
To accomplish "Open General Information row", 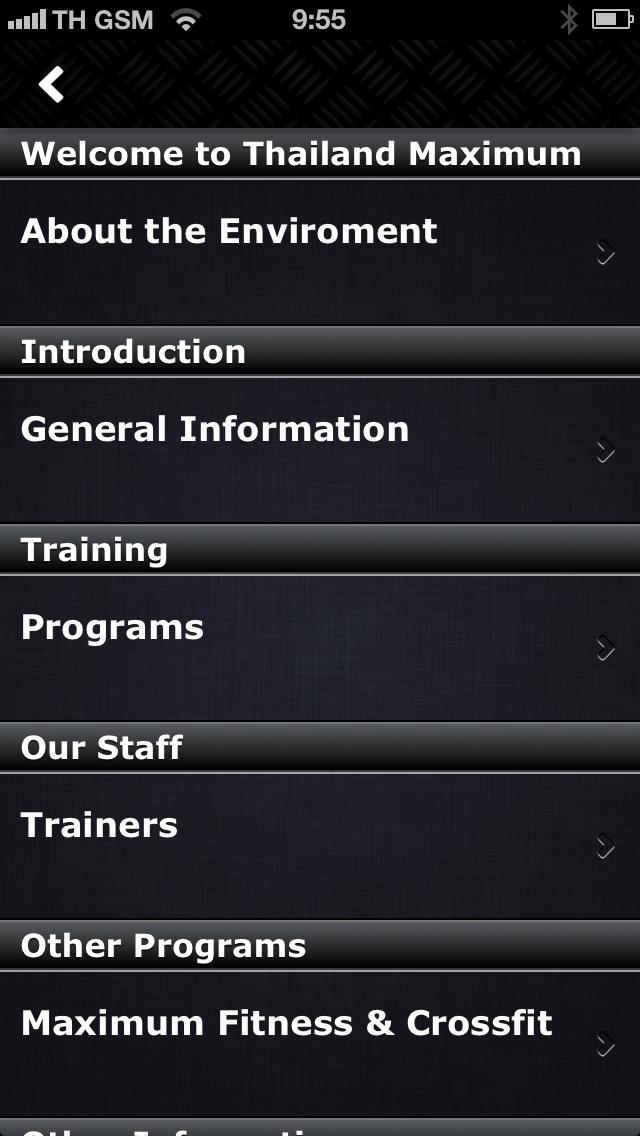I will [320, 450].
